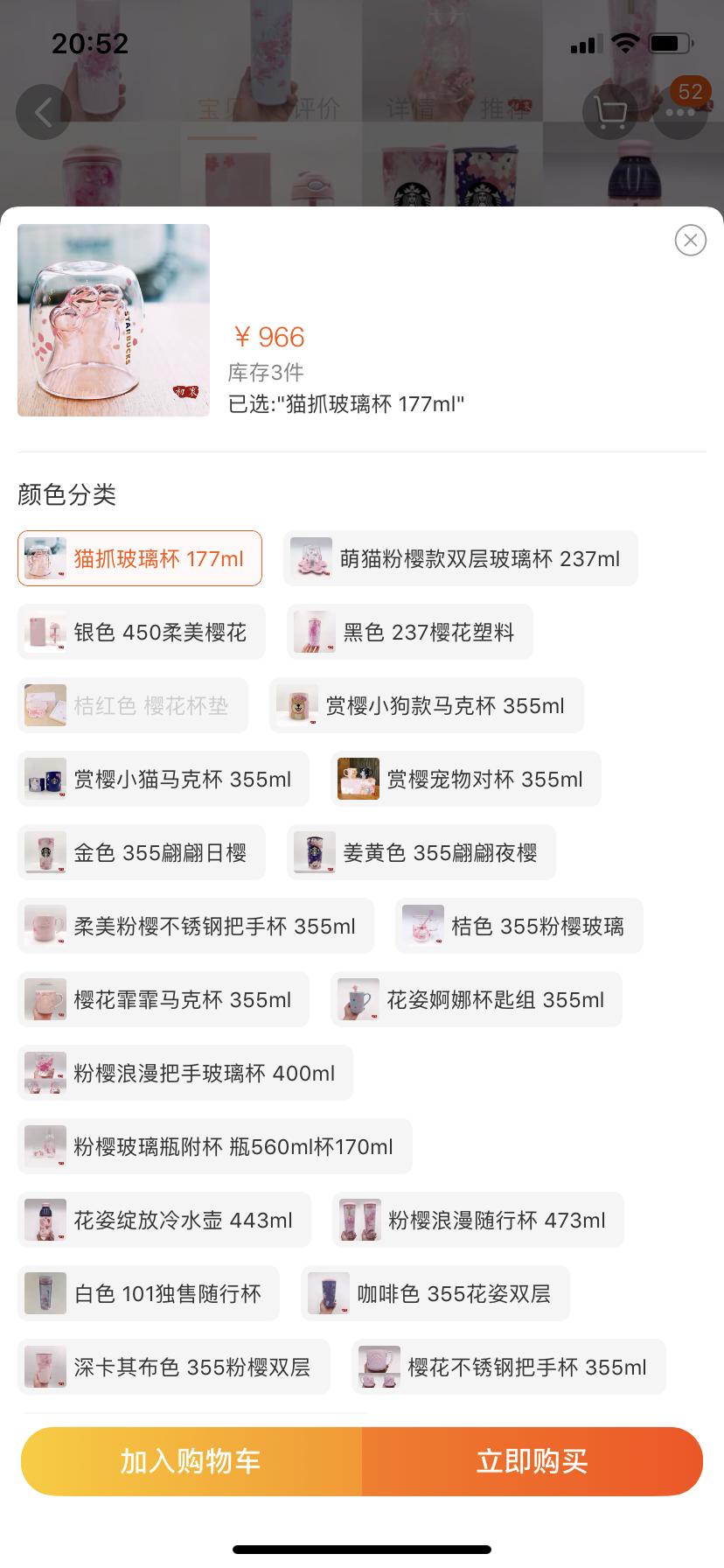Choose 姜黄色 355翩翩夜樱 variant
Viewport: 724px width, 1568px height.
tap(421, 852)
